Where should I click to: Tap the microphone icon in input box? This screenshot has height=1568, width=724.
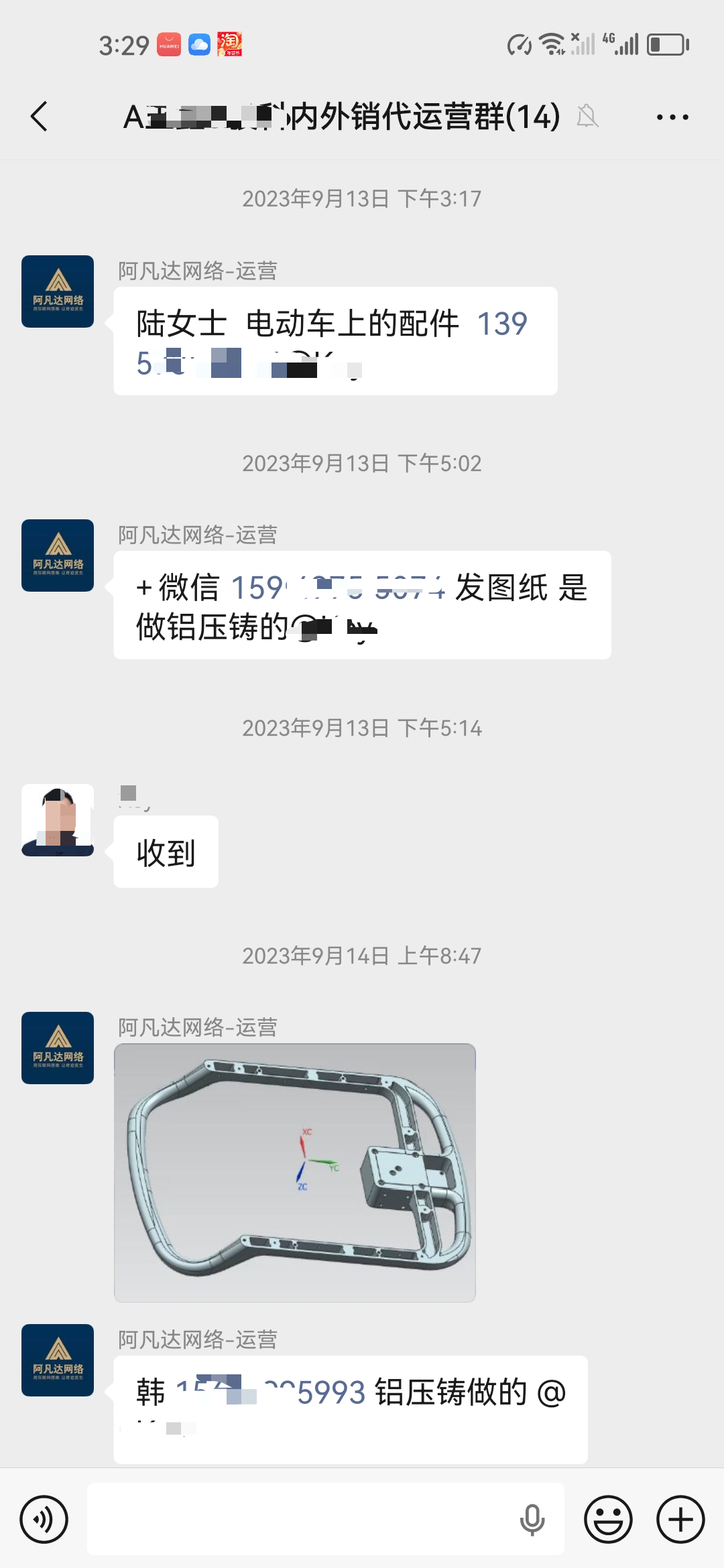coord(532,1519)
